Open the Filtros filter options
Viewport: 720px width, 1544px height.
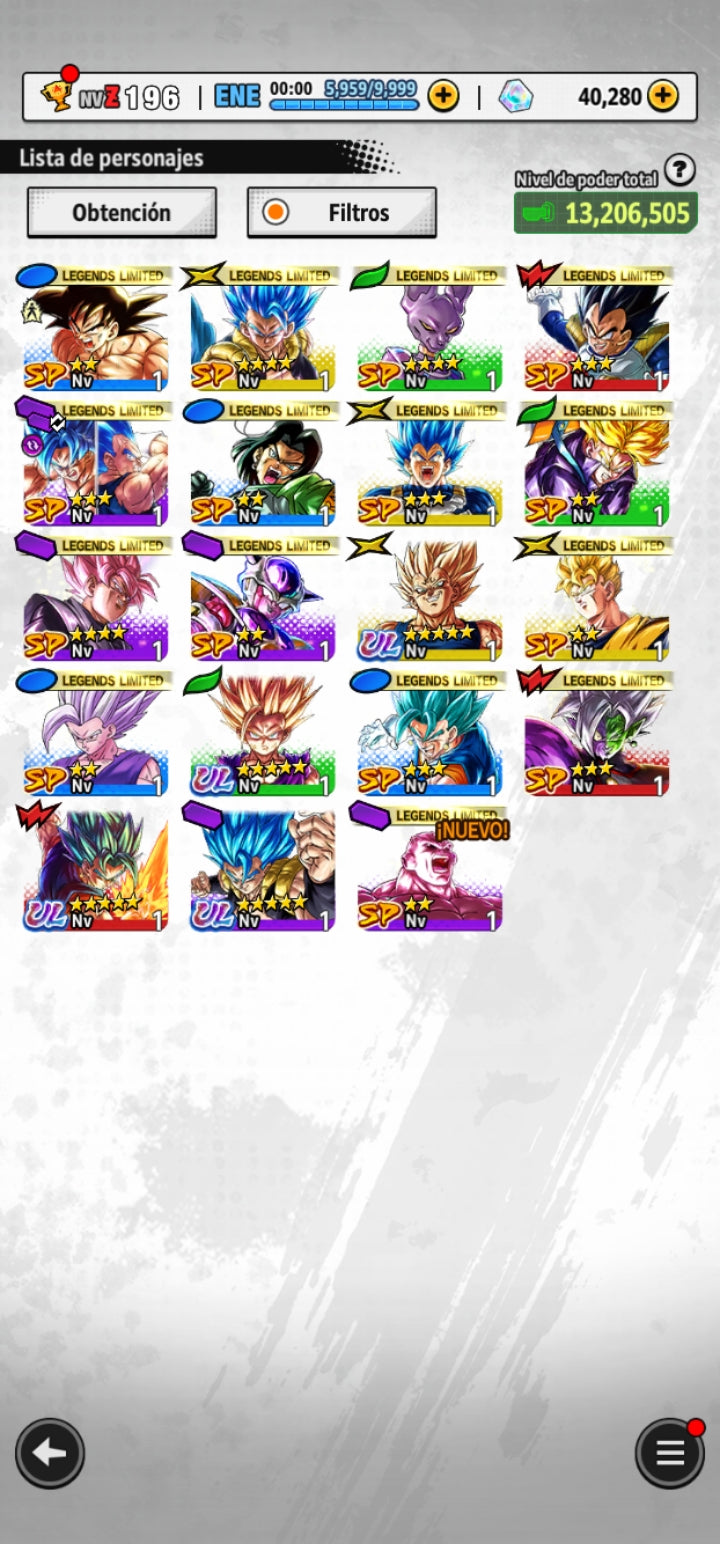point(342,212)
